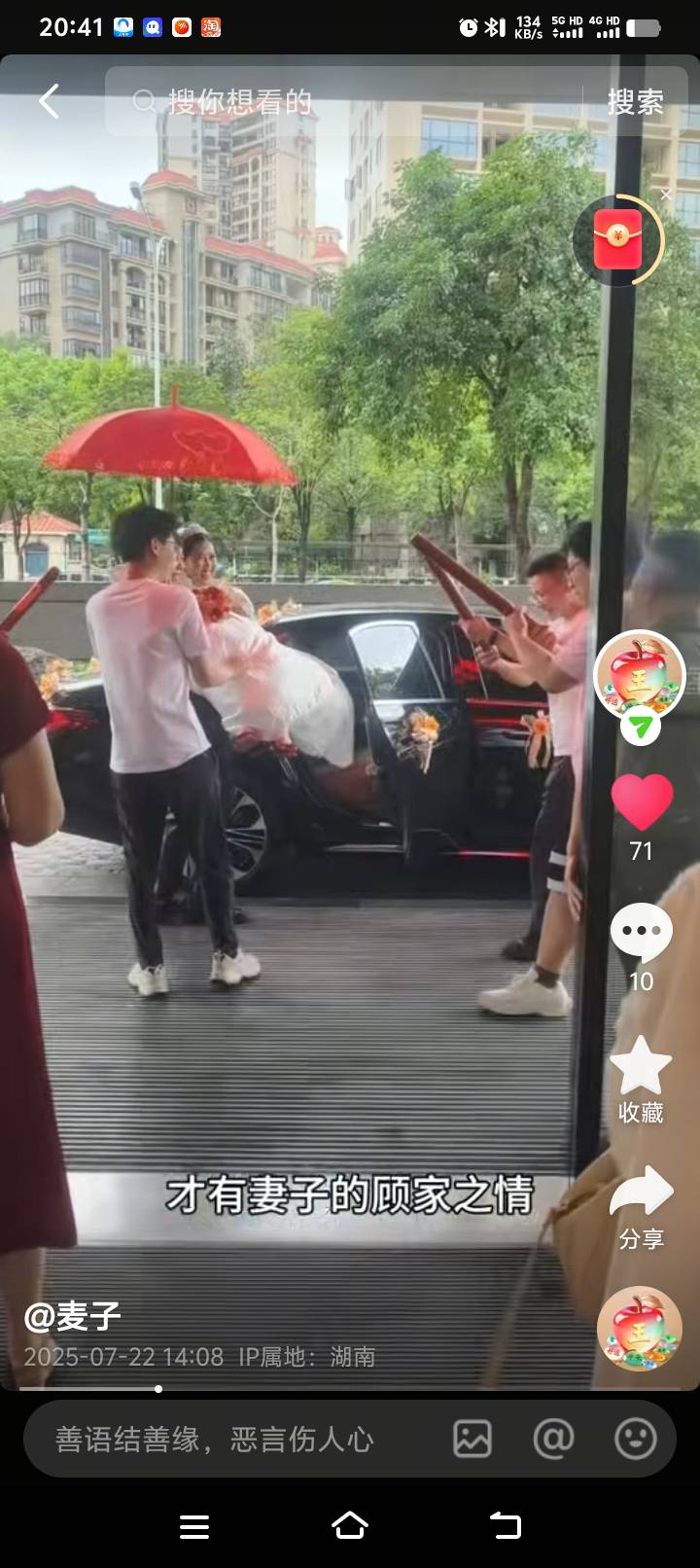Open the spinning music disc icon
Viewport: 700px width, 1568px height.
coord(639,1327)
